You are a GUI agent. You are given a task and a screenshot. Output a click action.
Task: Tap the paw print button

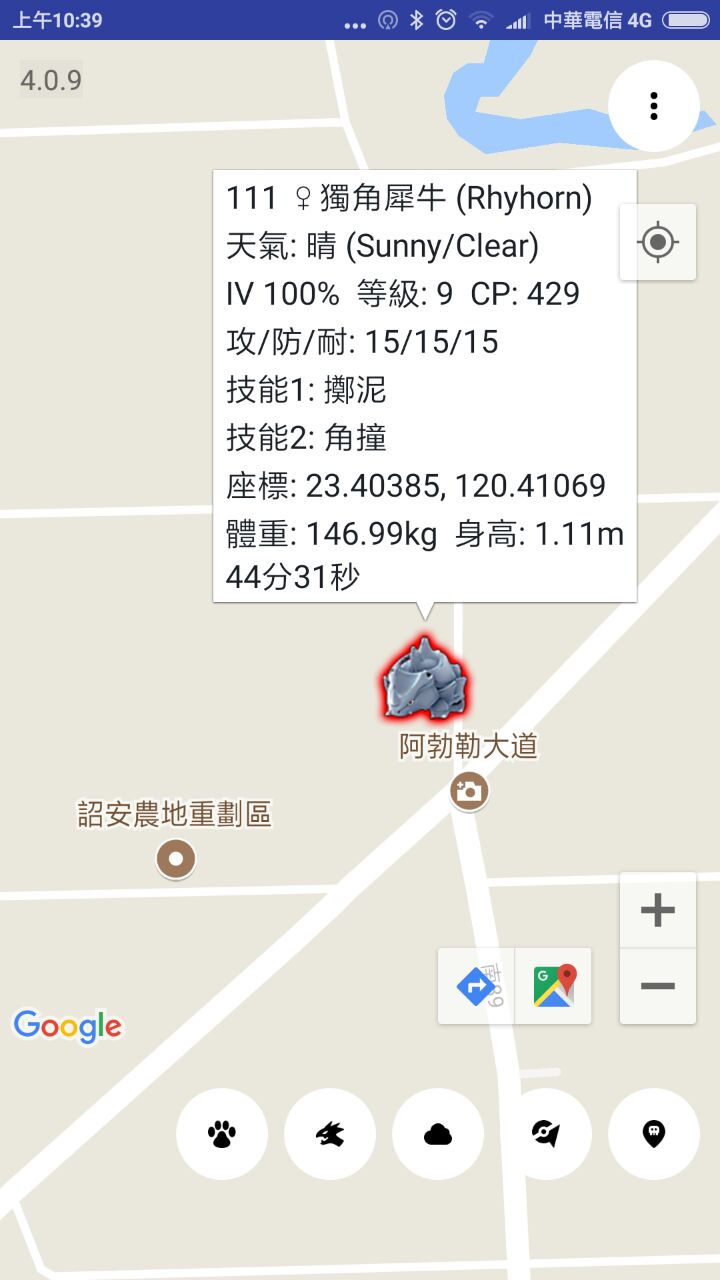[x=222, y=1134]
